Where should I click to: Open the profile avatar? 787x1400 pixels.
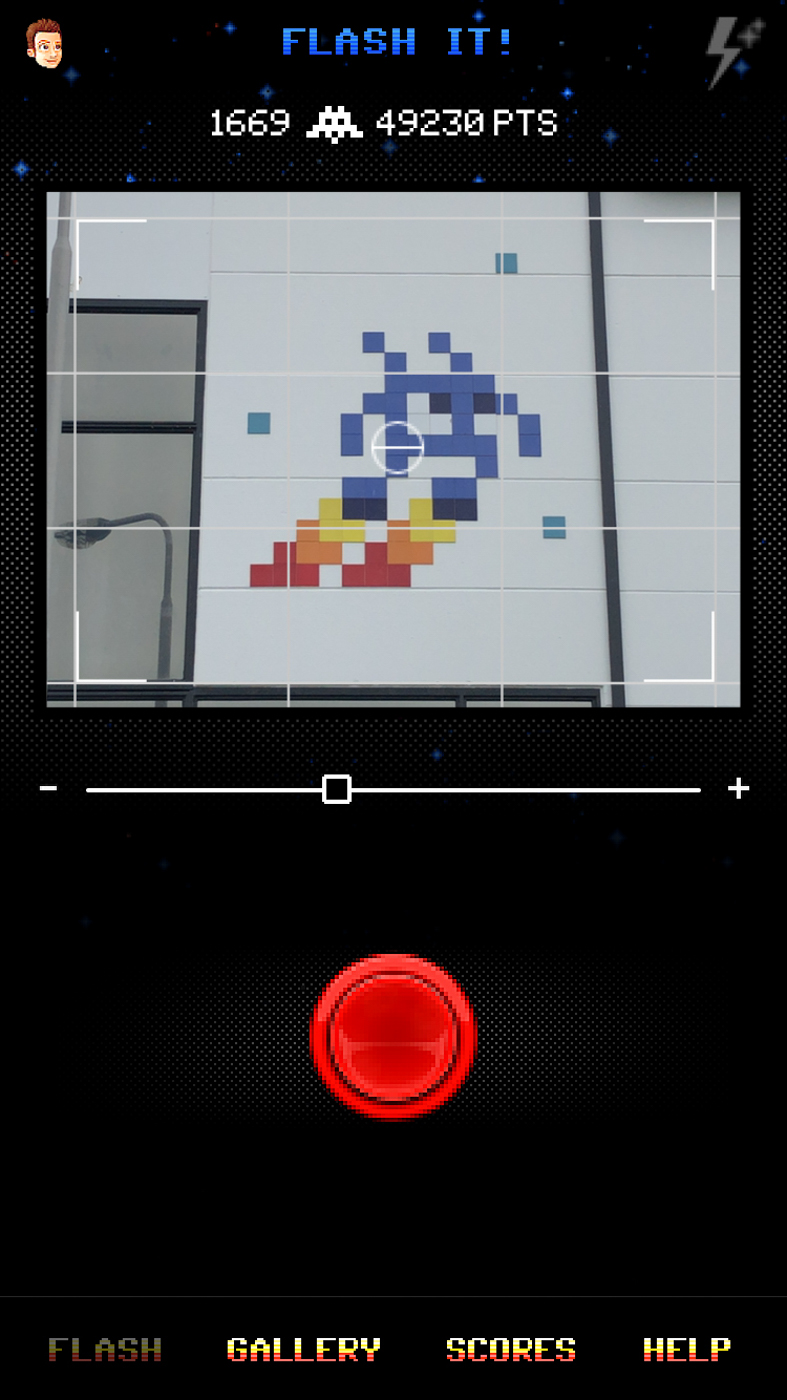pyautogui.click(x=44, y=43)
